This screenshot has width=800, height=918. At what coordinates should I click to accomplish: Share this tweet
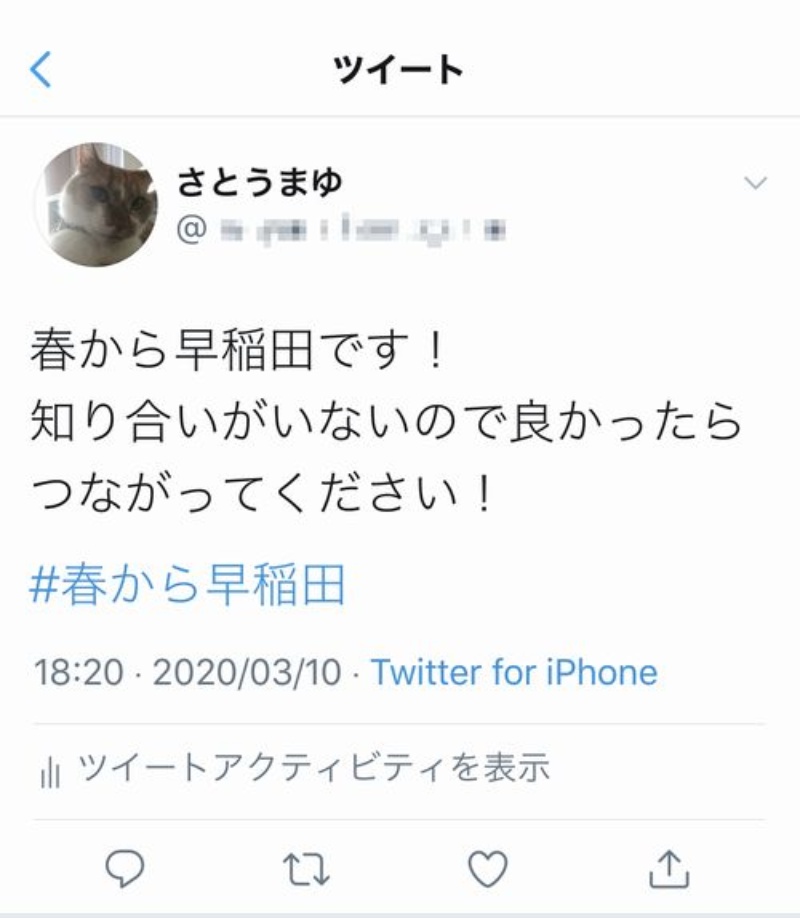click(x=670, y=867)
